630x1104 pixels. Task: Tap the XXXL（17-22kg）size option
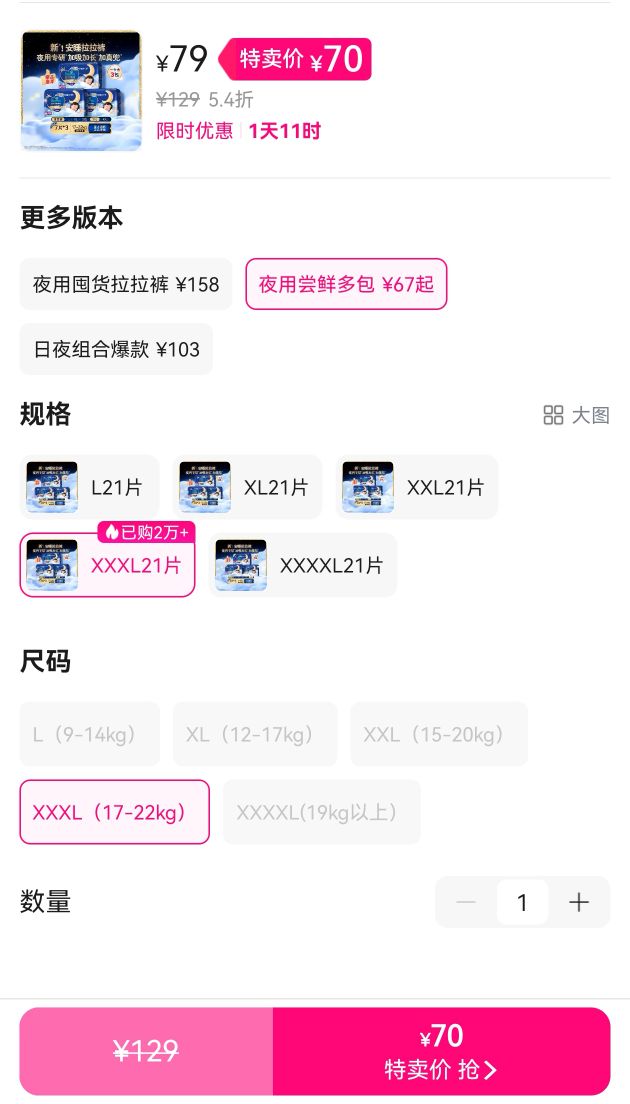tap(115, 812)
